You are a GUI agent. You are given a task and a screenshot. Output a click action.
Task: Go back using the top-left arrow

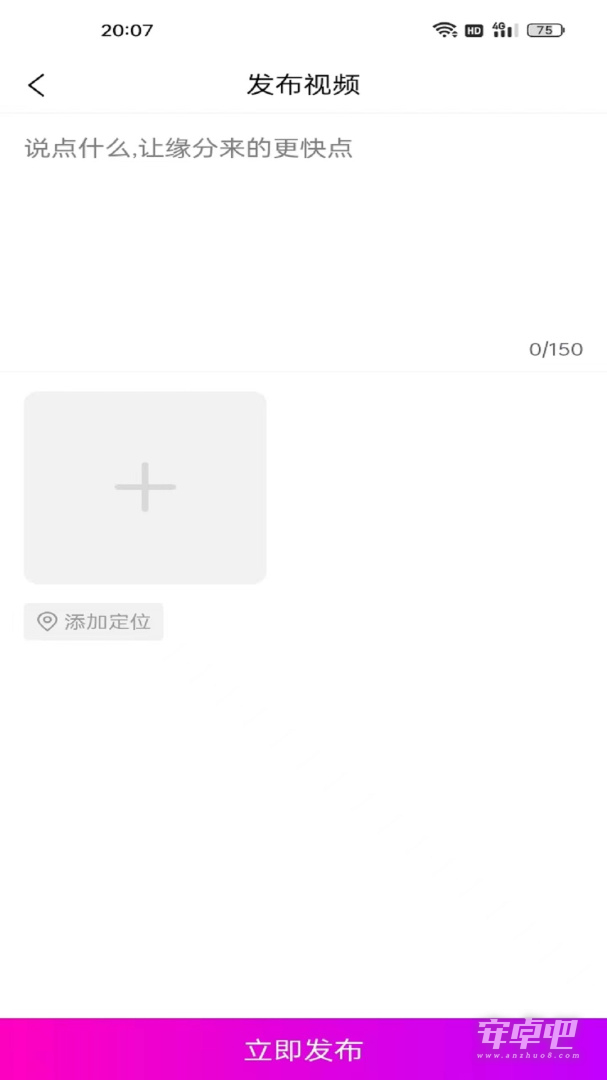point(37,85)
